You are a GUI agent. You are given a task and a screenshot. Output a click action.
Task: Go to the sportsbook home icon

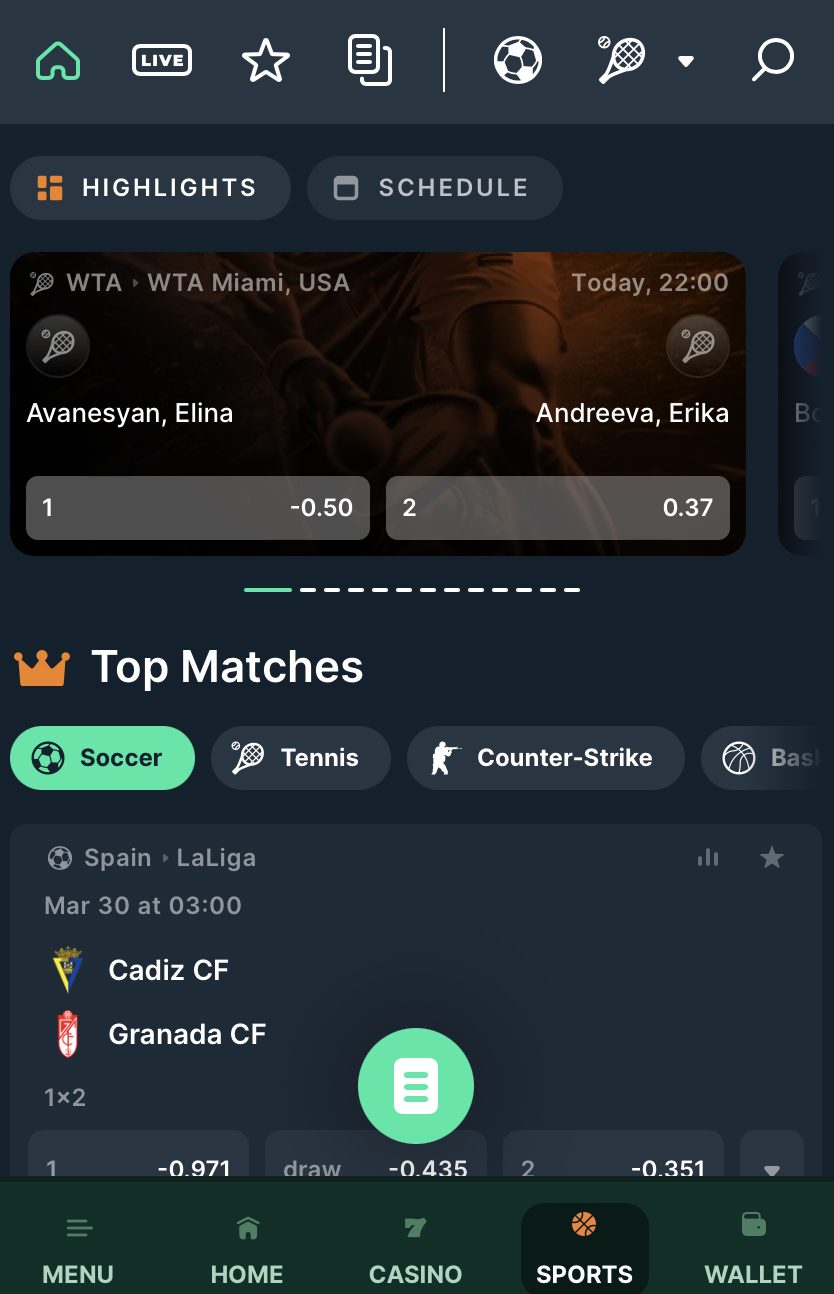[58, 60]
